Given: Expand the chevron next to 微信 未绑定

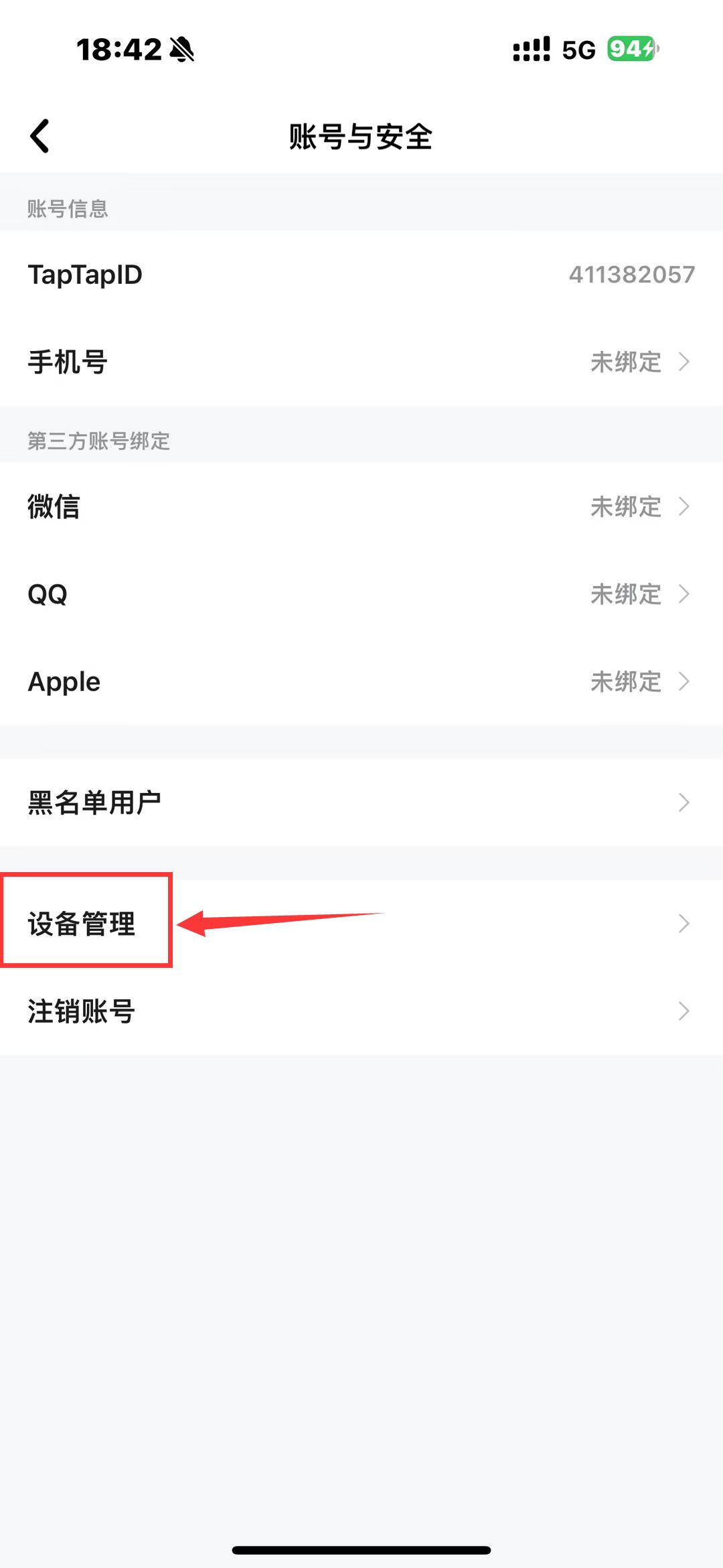Looking at the screenshot, I should (684, 508).
